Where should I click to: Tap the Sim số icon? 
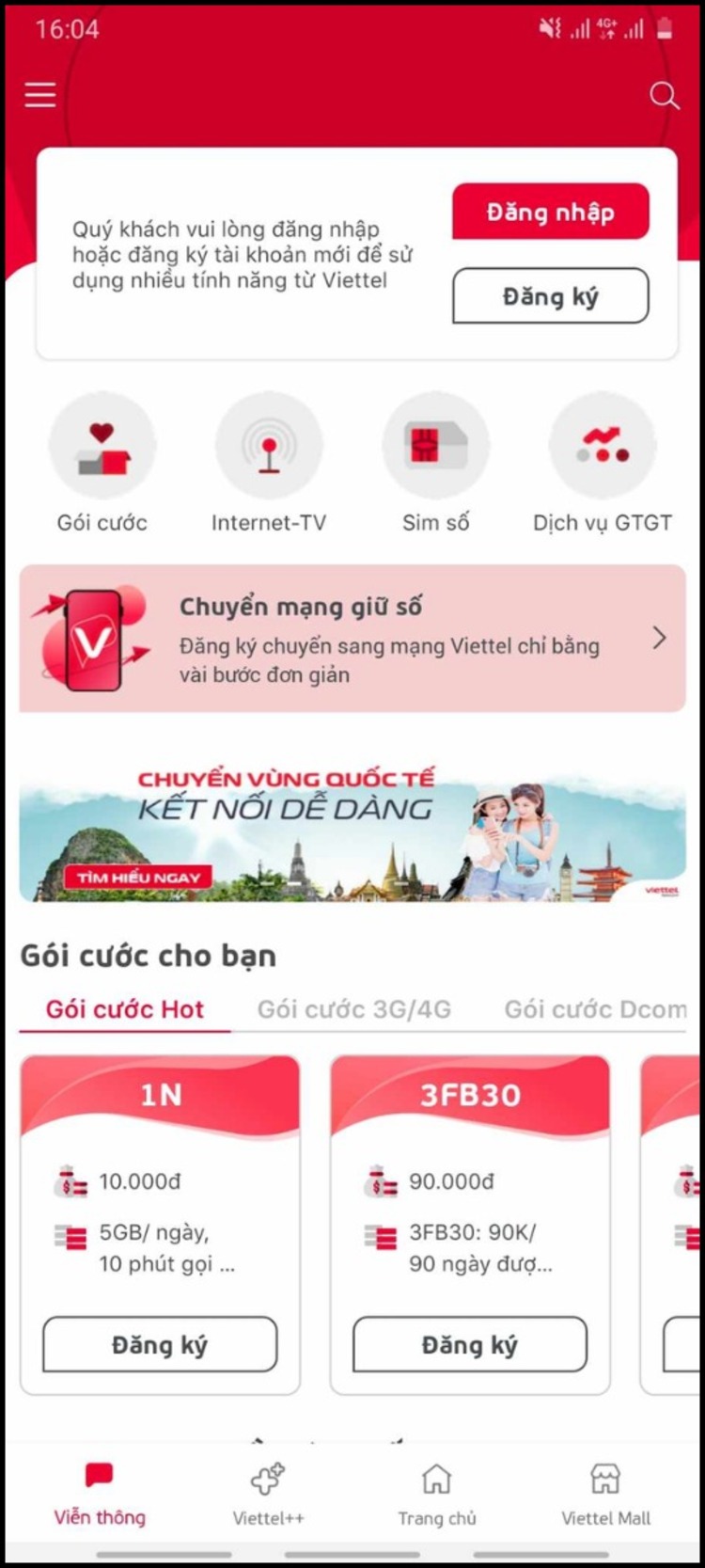435,444
